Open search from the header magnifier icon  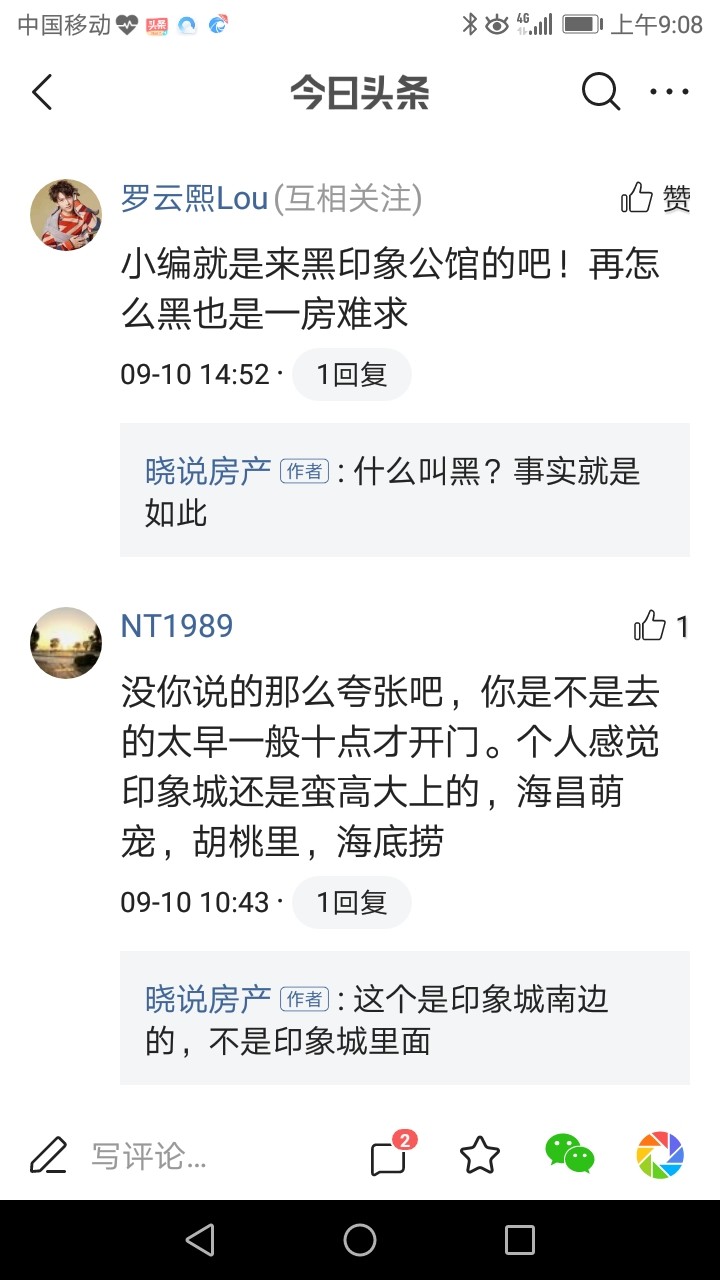(600, 93)
